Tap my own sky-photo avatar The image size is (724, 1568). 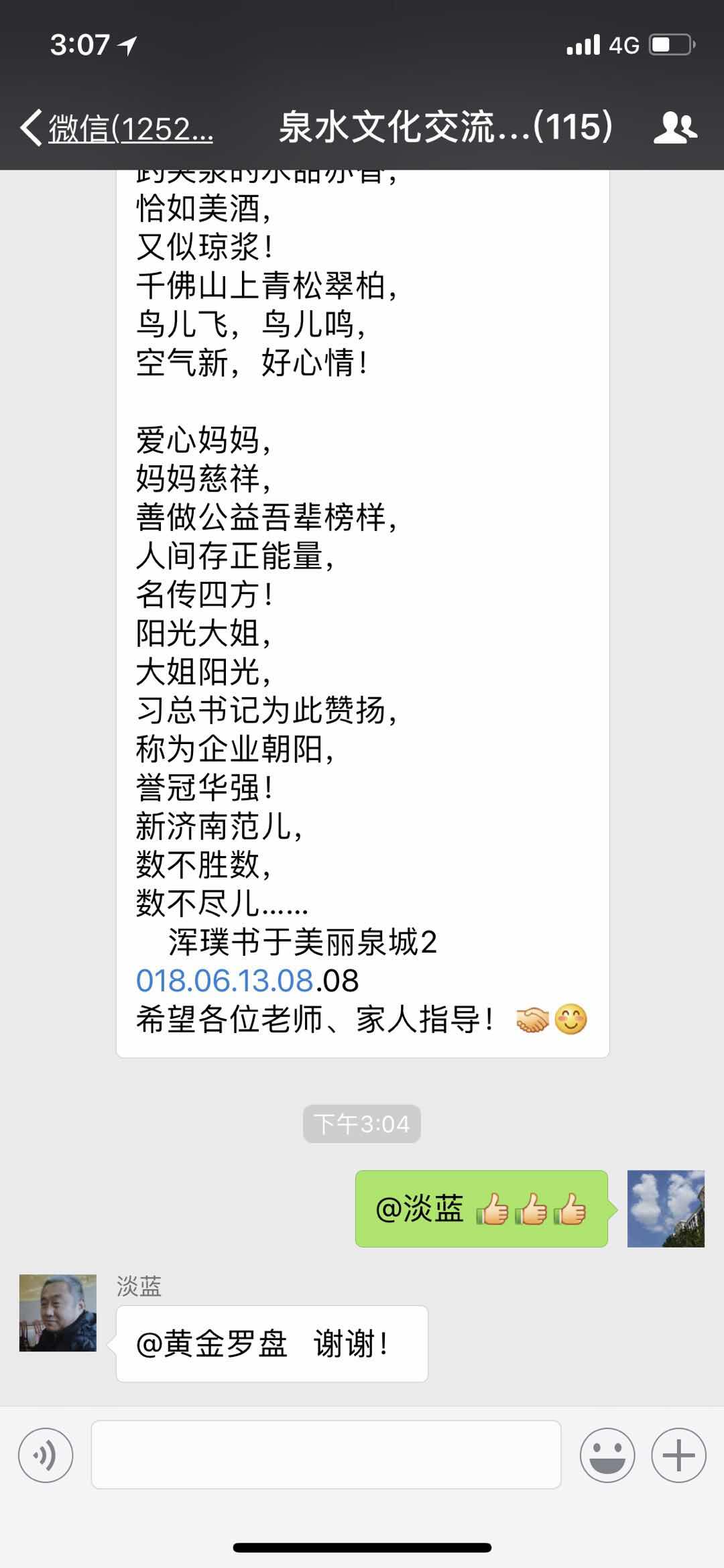click(x=666, y=1209)
